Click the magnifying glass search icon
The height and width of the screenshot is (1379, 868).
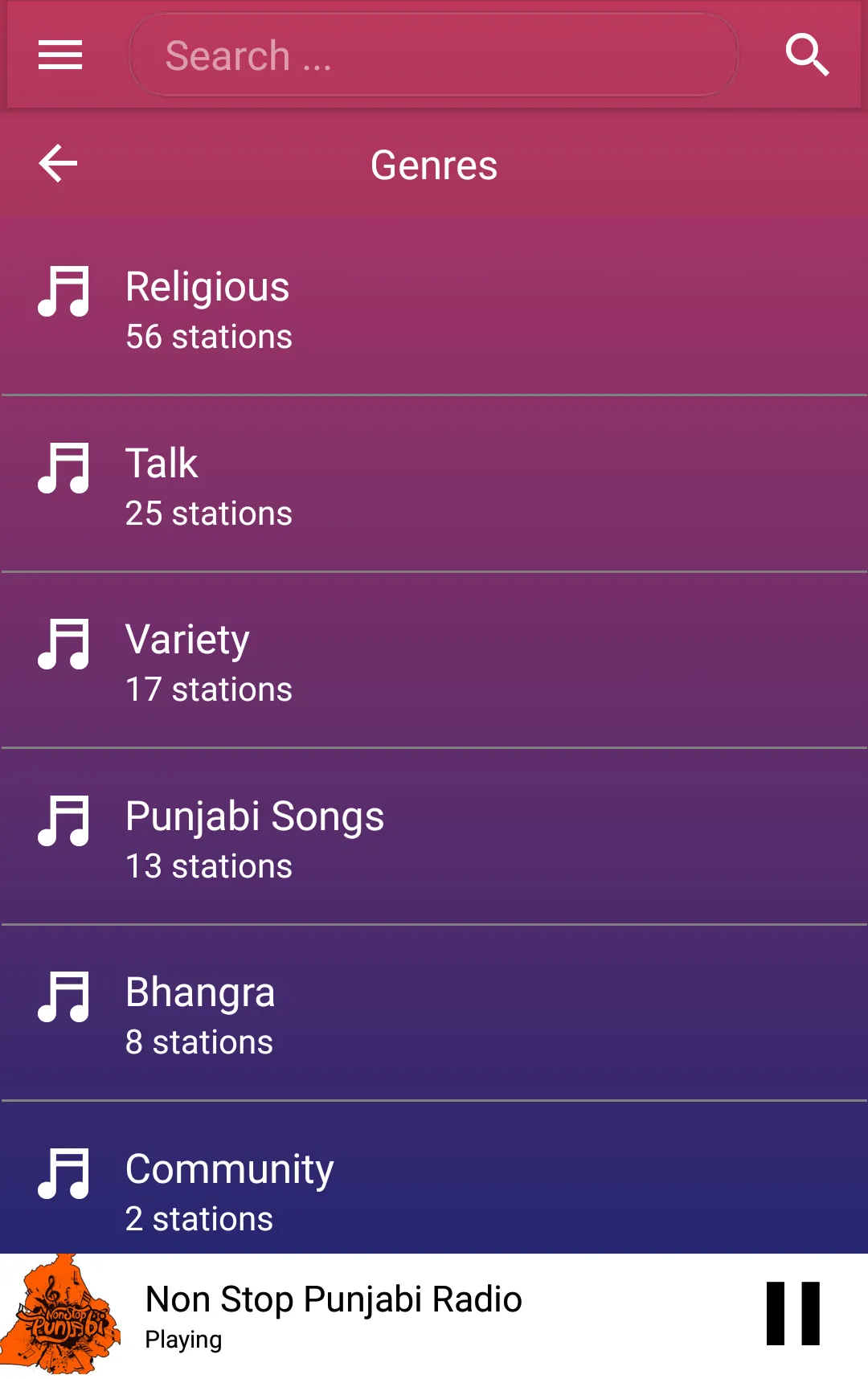(808, 55)
